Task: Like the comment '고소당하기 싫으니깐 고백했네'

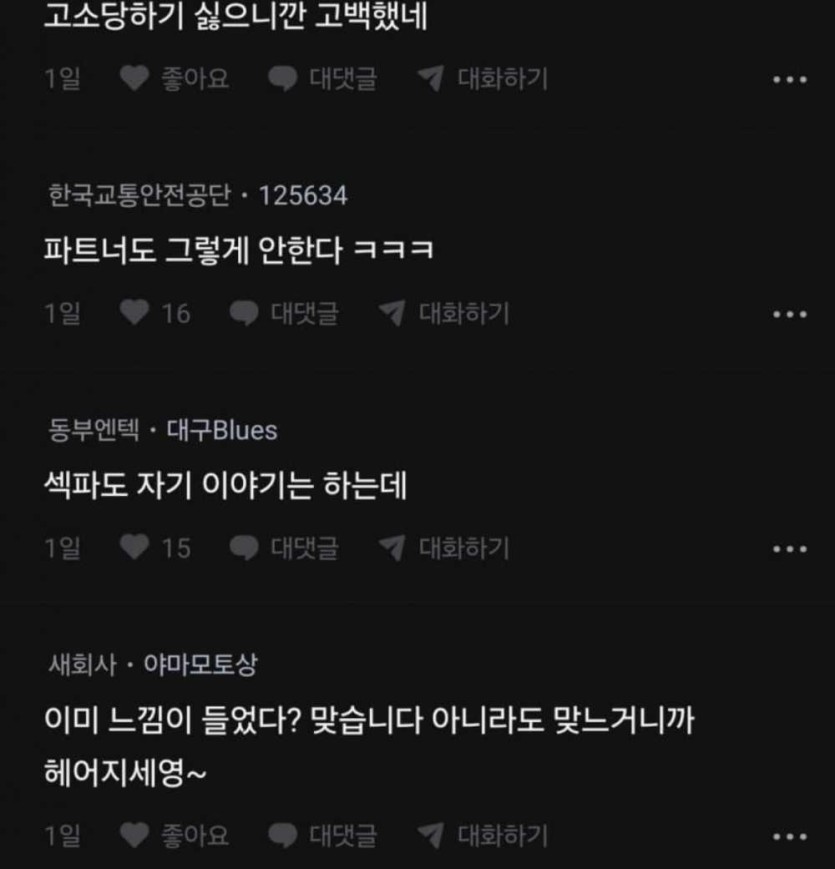Action: coord(174,79)
